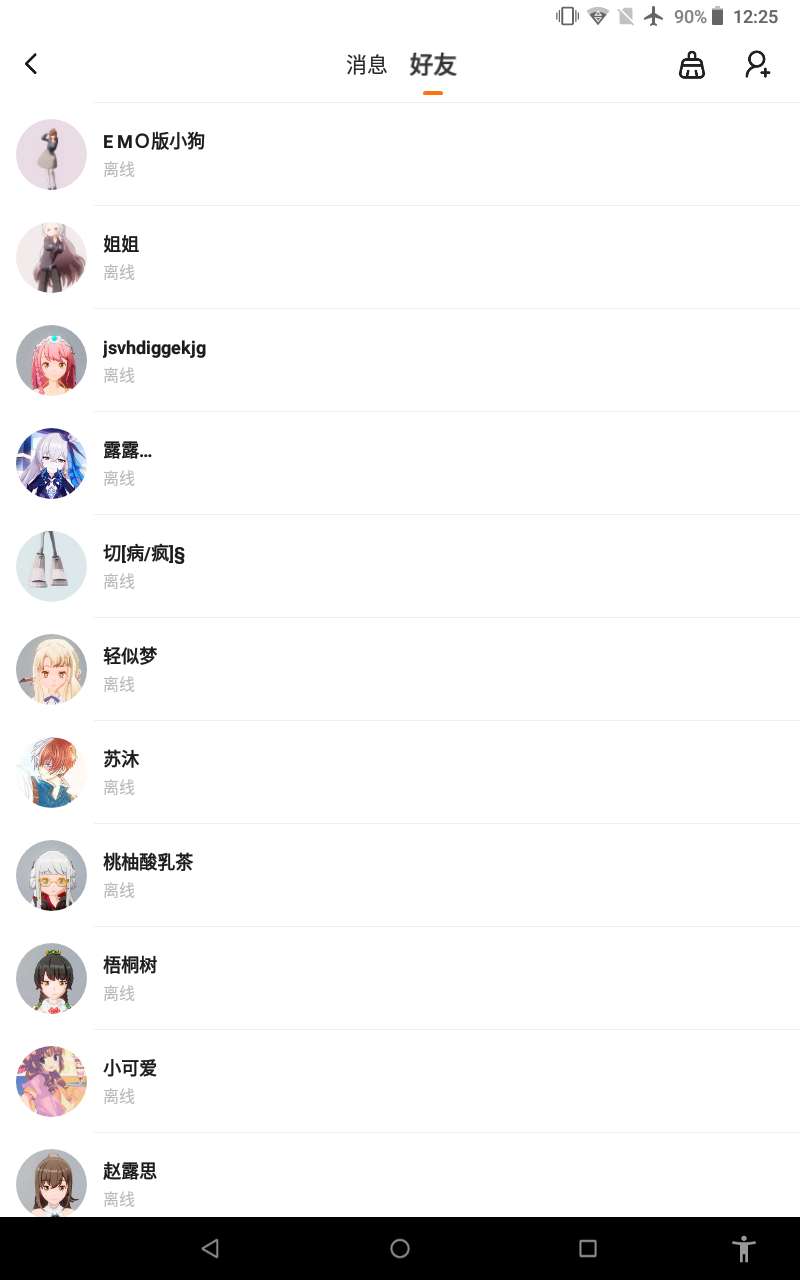
Task: Tap the back arrow in the app bar
Action: (31, 64)
